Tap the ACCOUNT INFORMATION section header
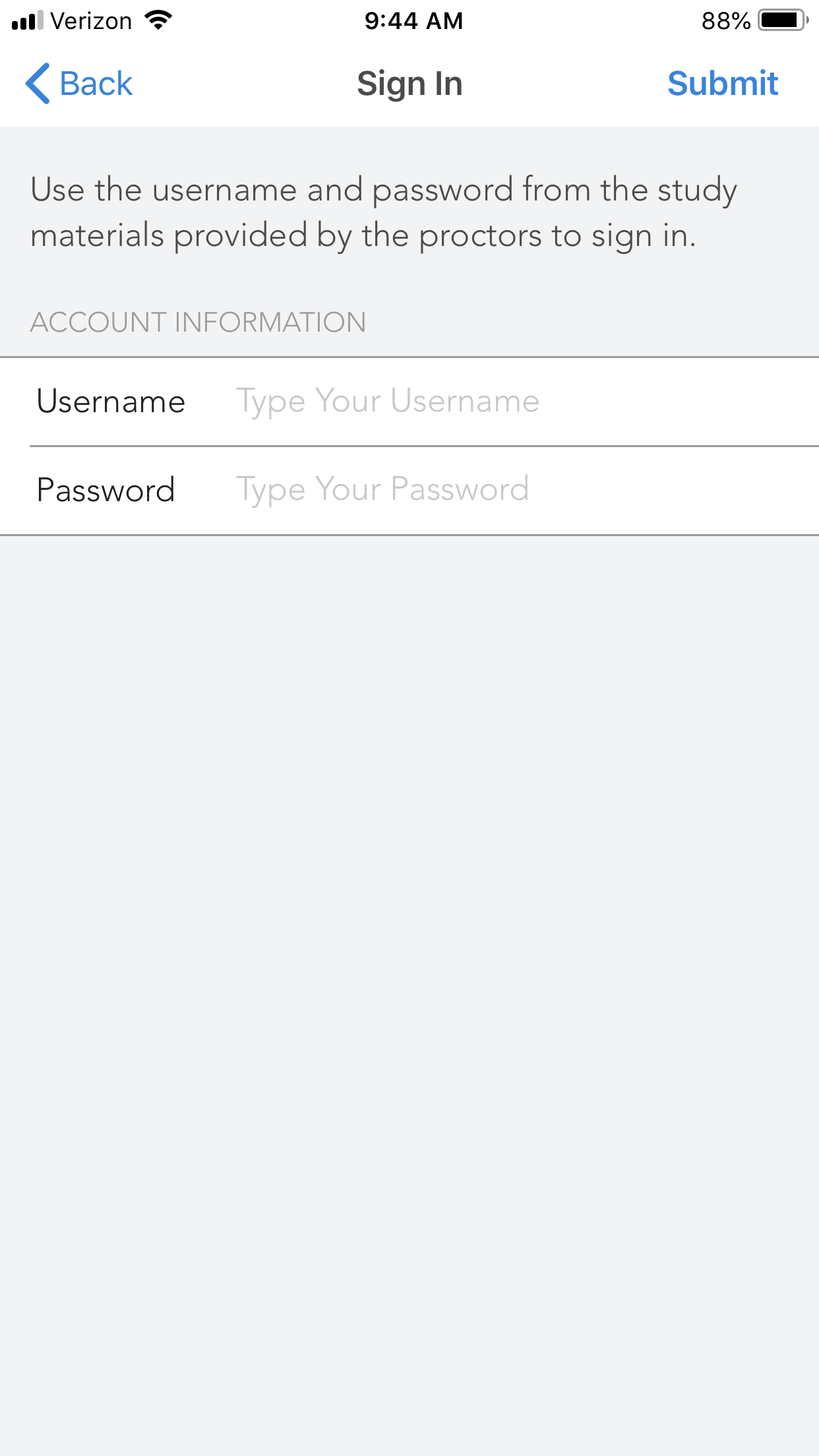 click(x=198, y=322)
